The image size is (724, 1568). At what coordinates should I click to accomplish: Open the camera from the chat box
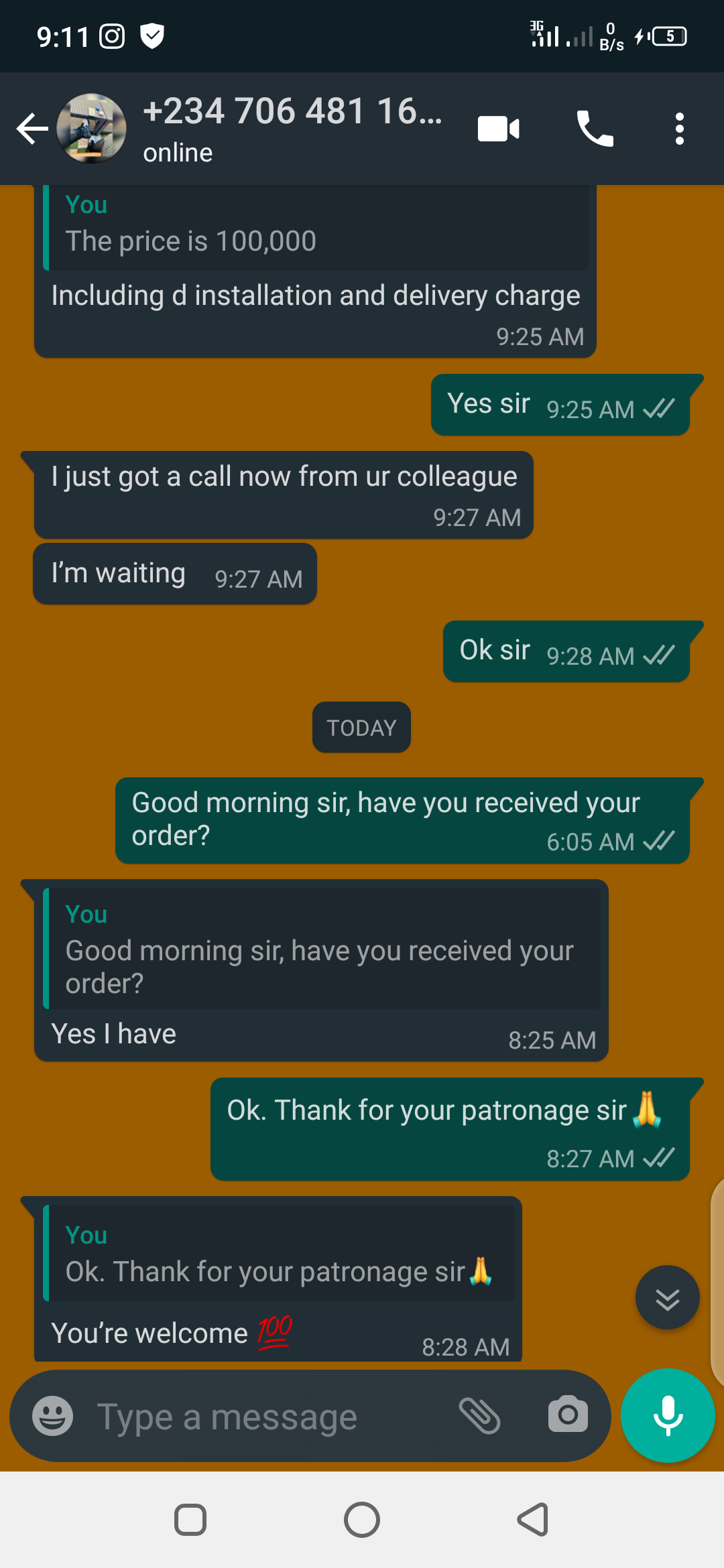coord(568,1415)
